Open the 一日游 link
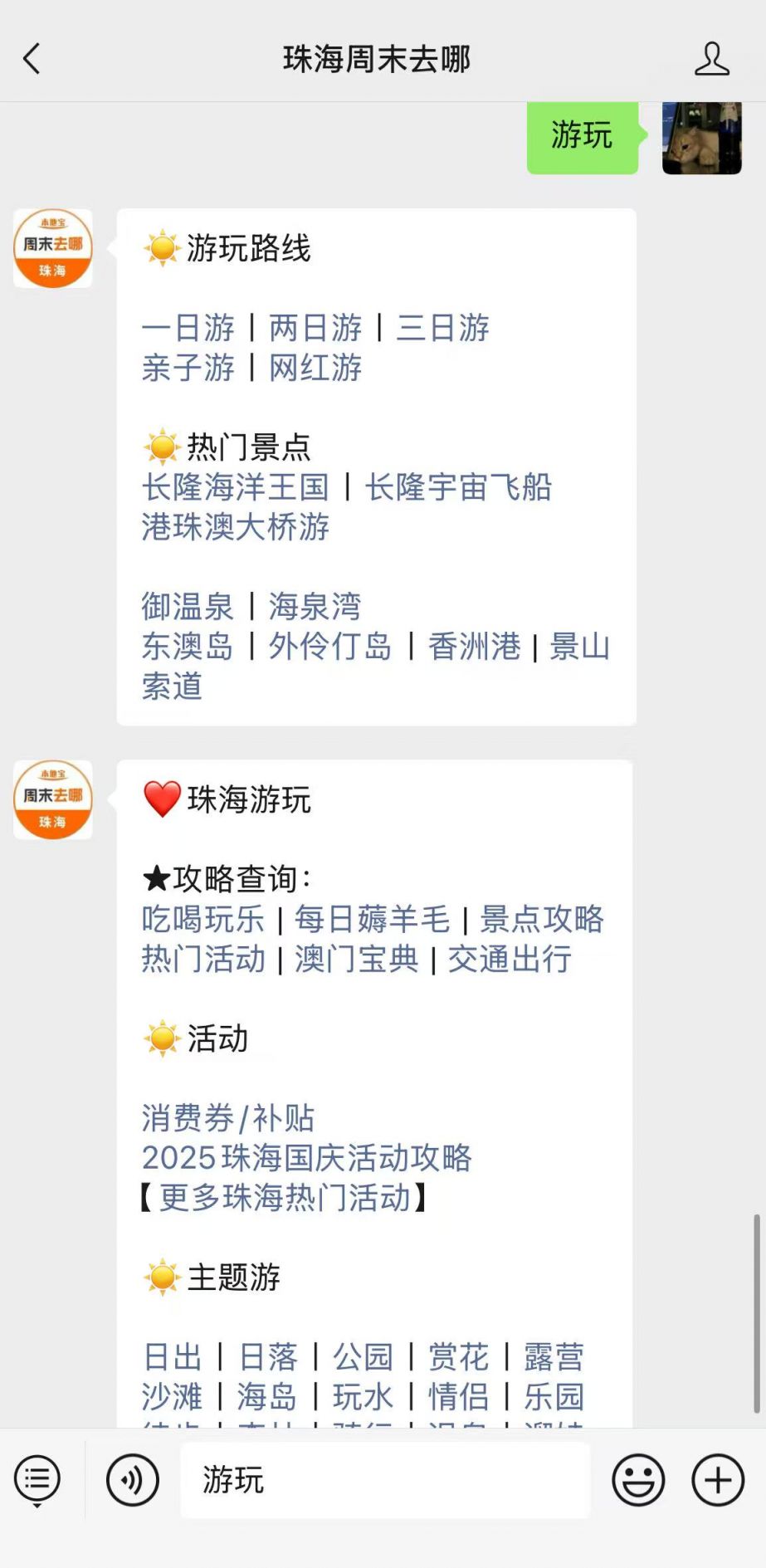Image resolution: width=766 pixels, height=1568 pixels. [x=188, y=328]
